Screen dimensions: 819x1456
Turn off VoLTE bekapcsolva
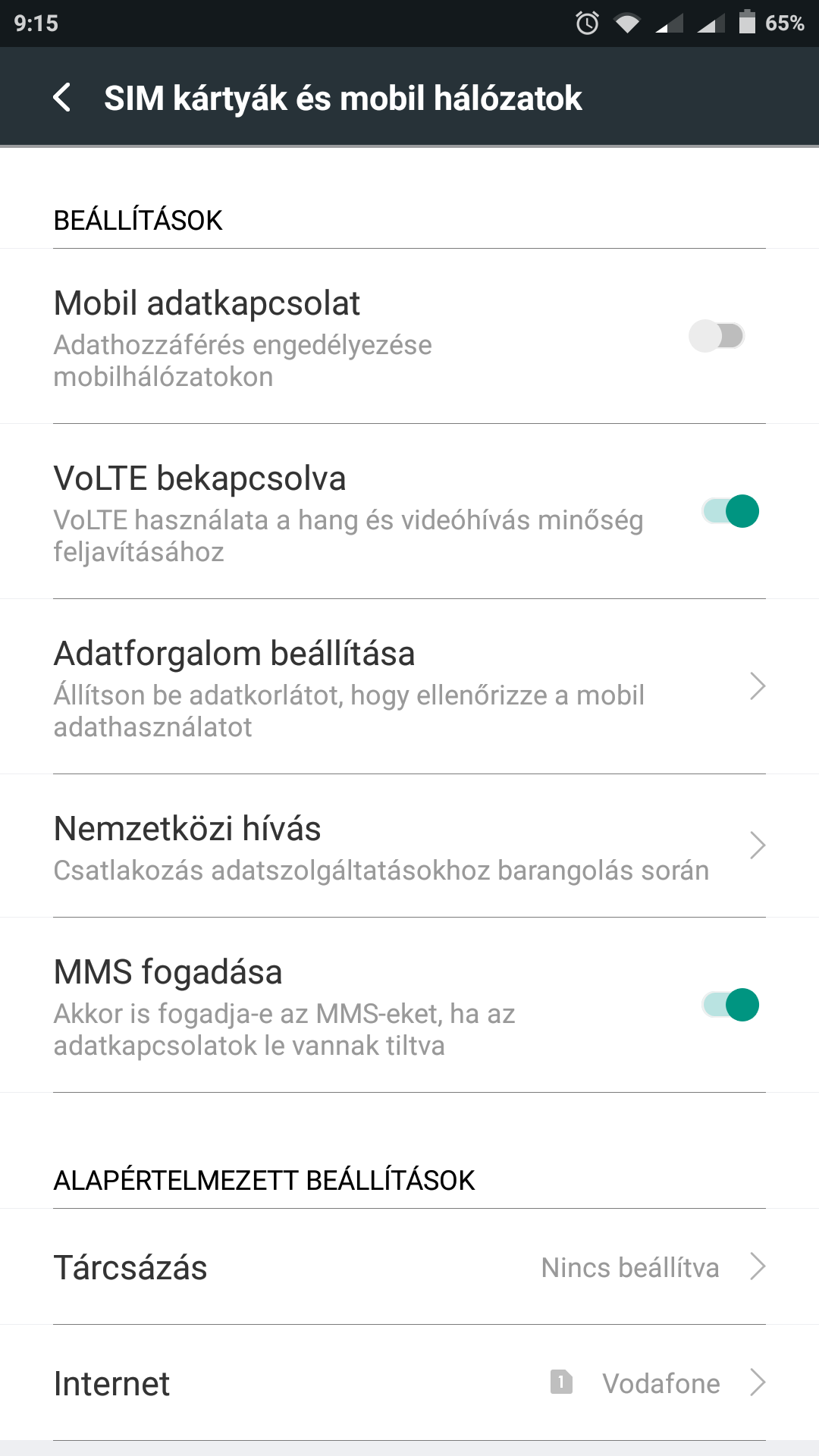730,511
